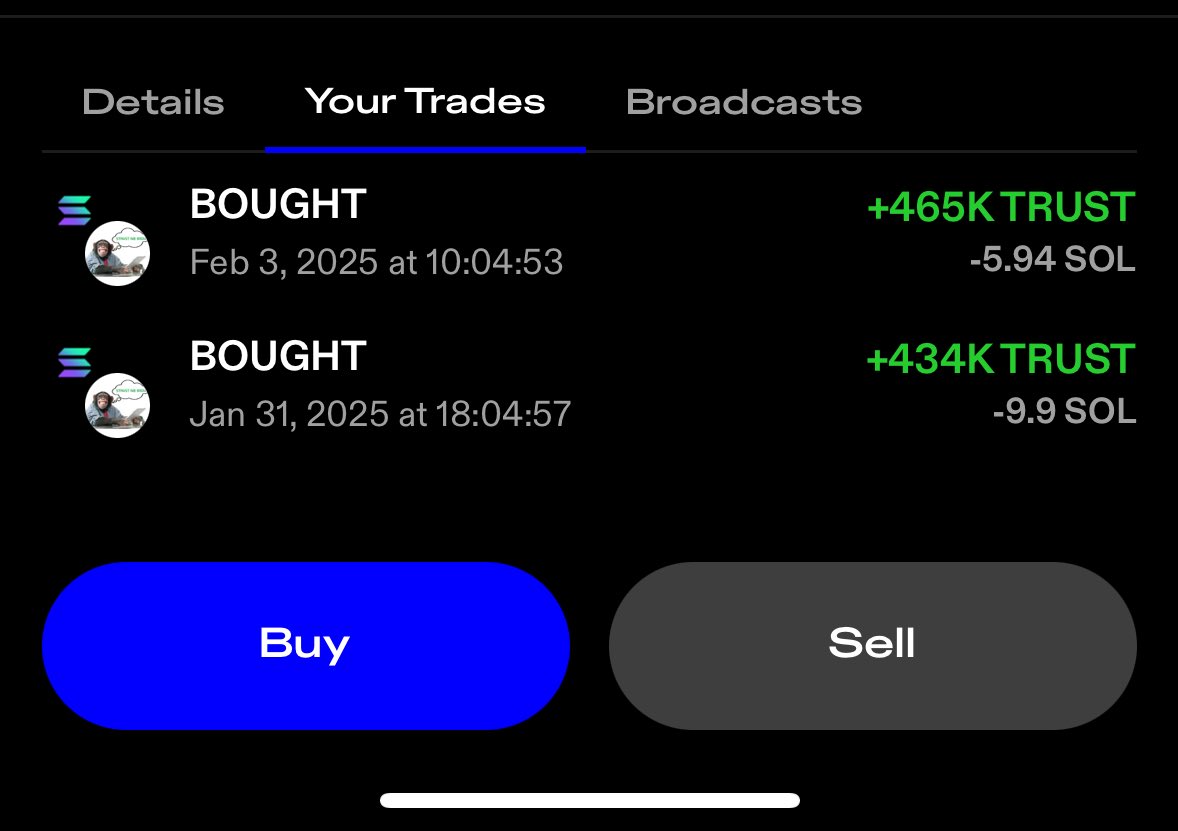Open the Feb 3, 2025 TRUST purchase

pyautogui.click(x=588, y=233)
